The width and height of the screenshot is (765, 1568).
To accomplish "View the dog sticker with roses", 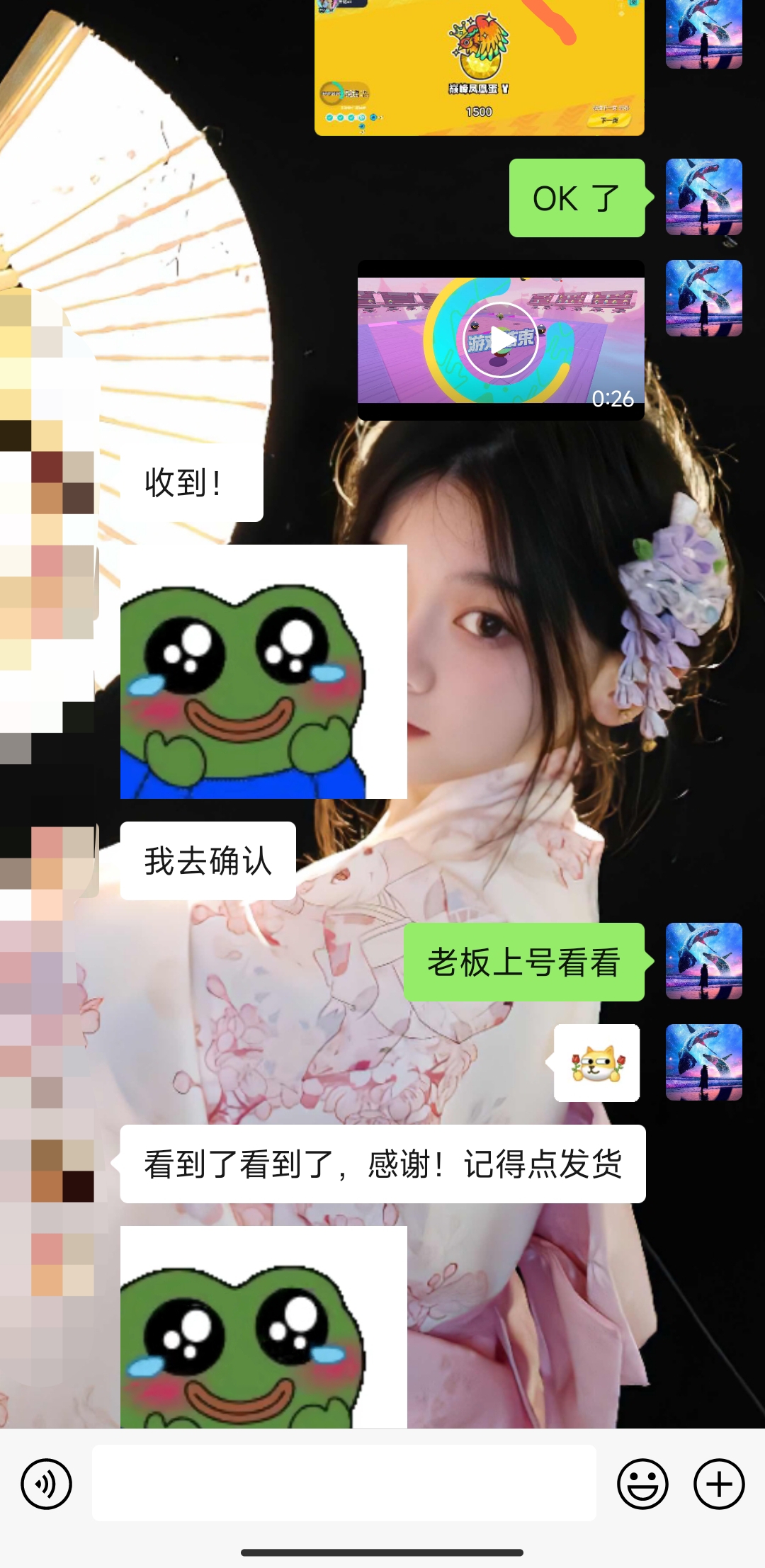I will click(x=597, y=1062).
